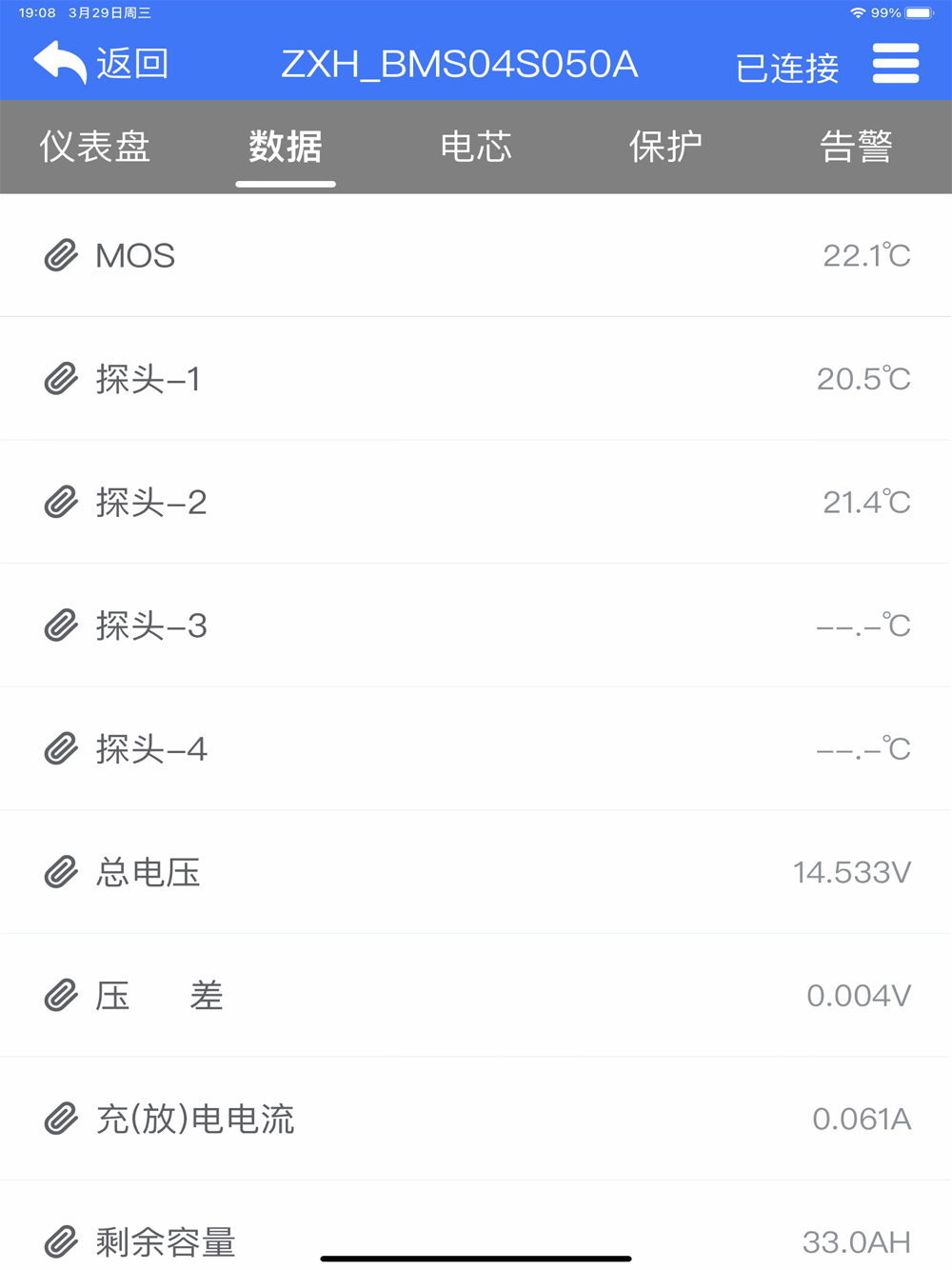Open the 电芯 tab
The width and height of the screenshot is (952, 1270).
tap(476, 147)
